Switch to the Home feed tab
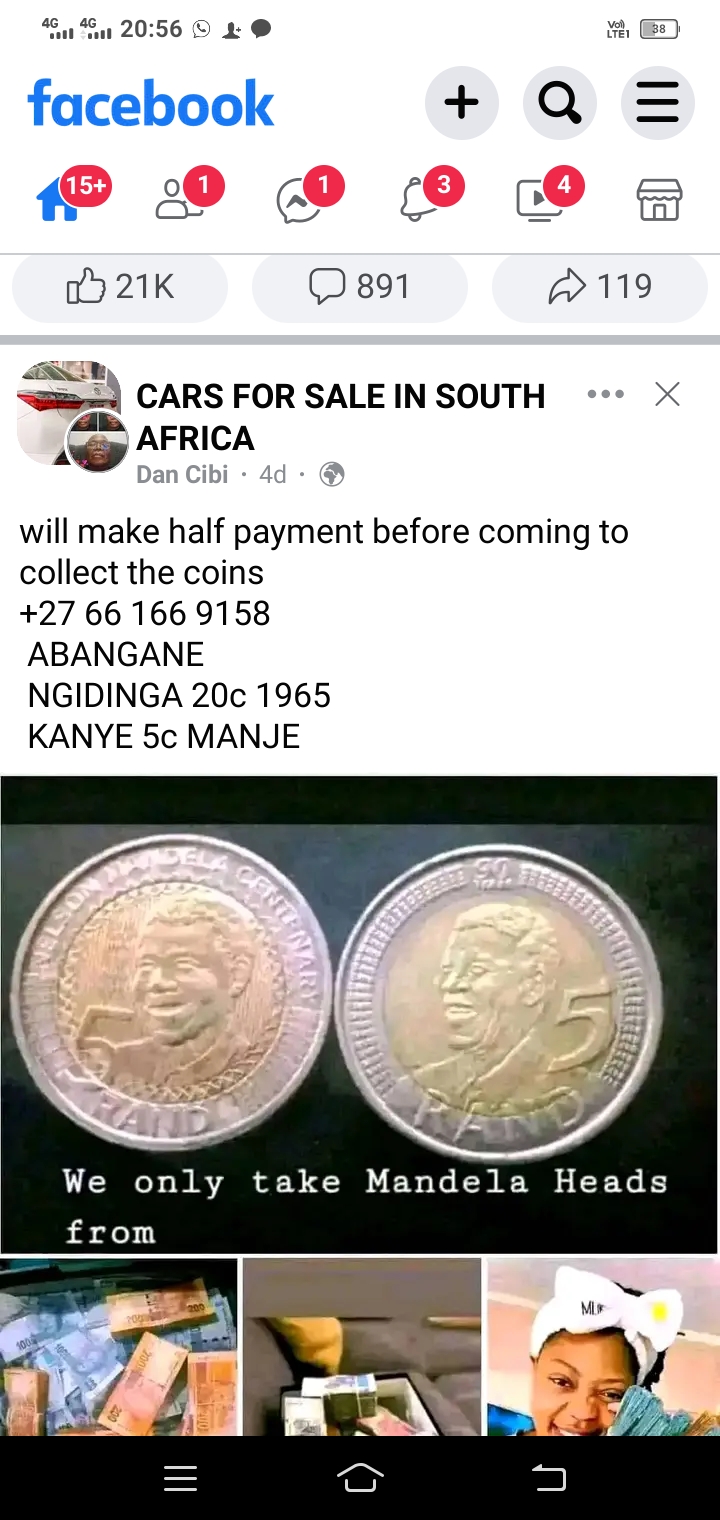The height and width of the screenshot is (1520, 720). pos(60,199)
